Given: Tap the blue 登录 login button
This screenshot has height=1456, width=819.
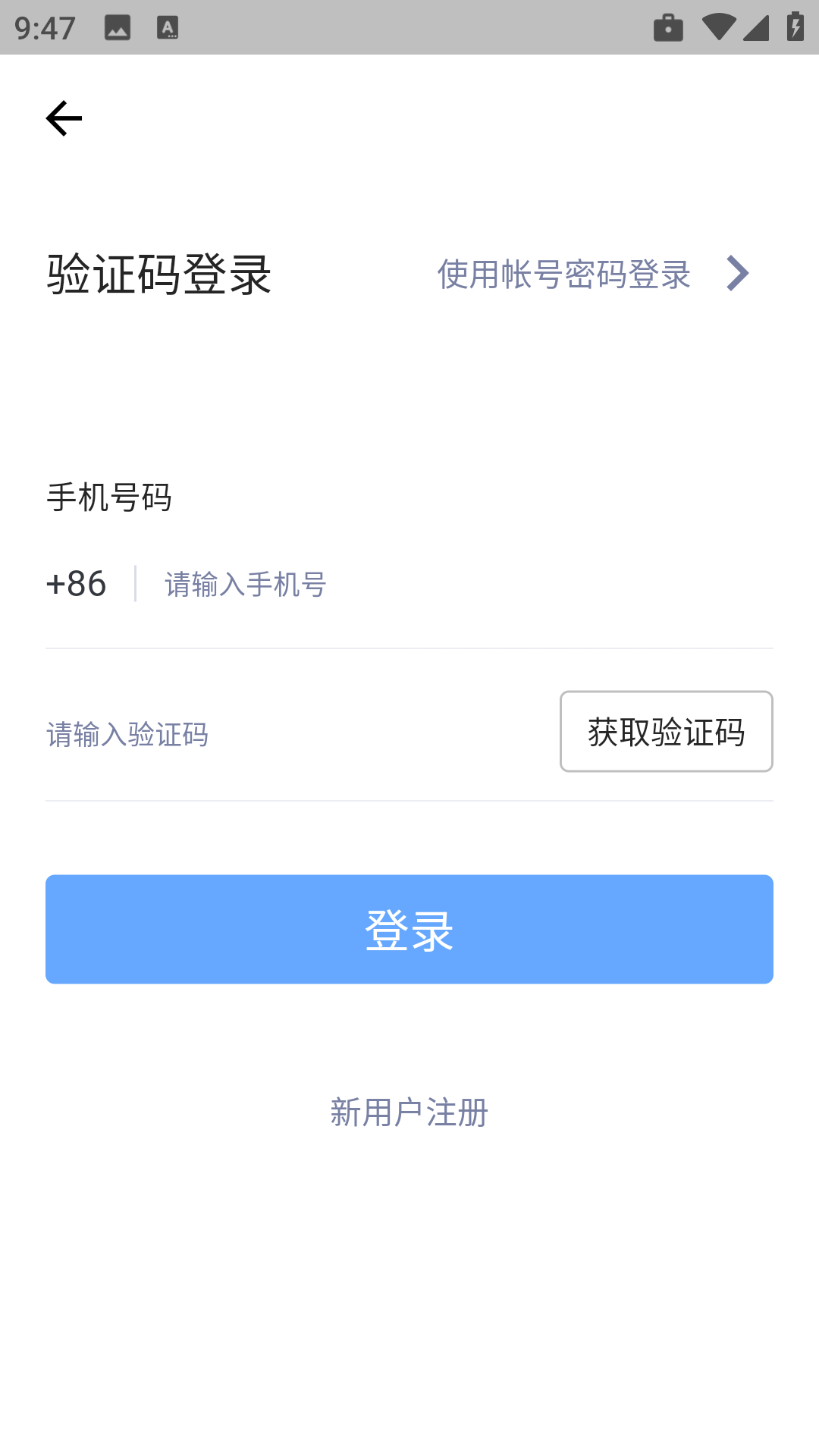Looking at the screenshot, I should point(409,929).
